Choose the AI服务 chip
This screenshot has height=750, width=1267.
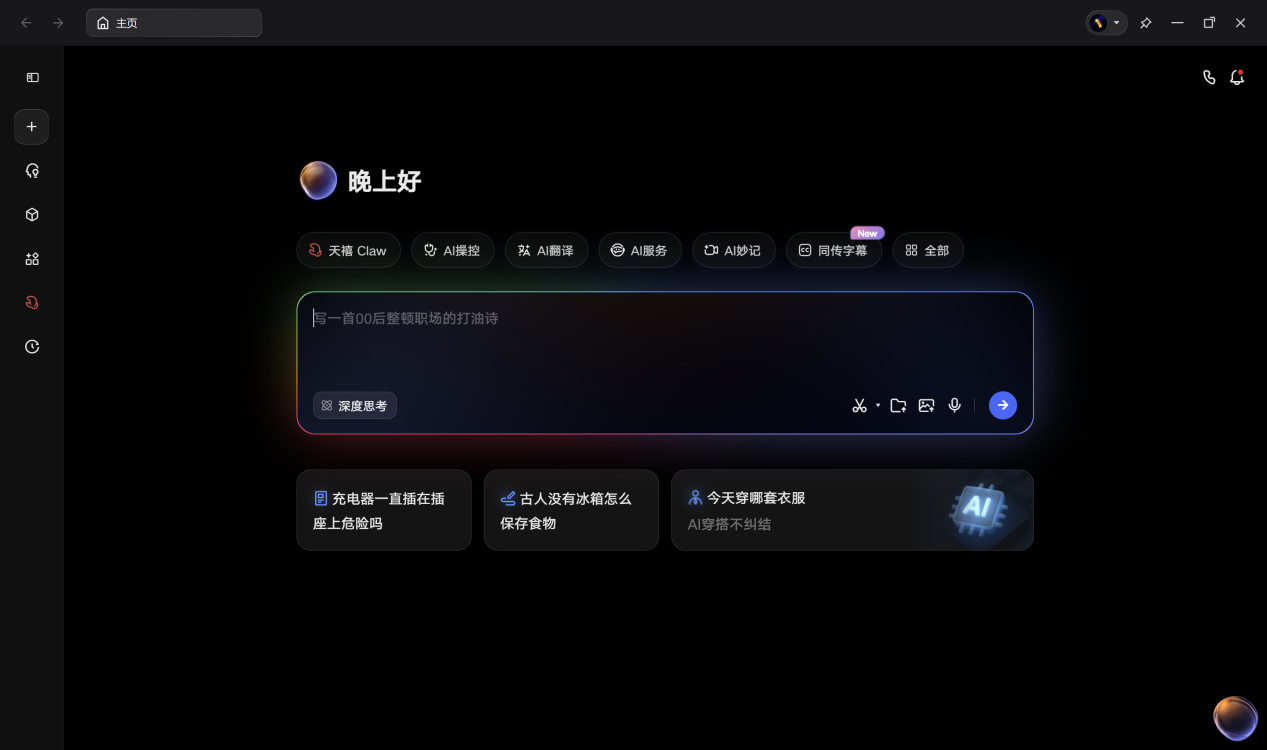640,250
